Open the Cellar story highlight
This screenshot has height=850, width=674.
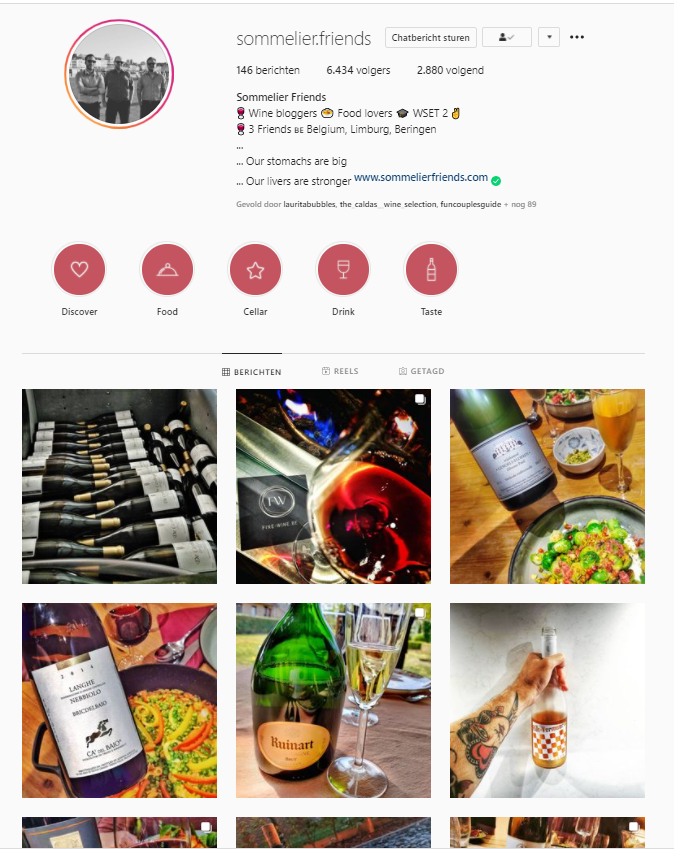coord(255,270)
